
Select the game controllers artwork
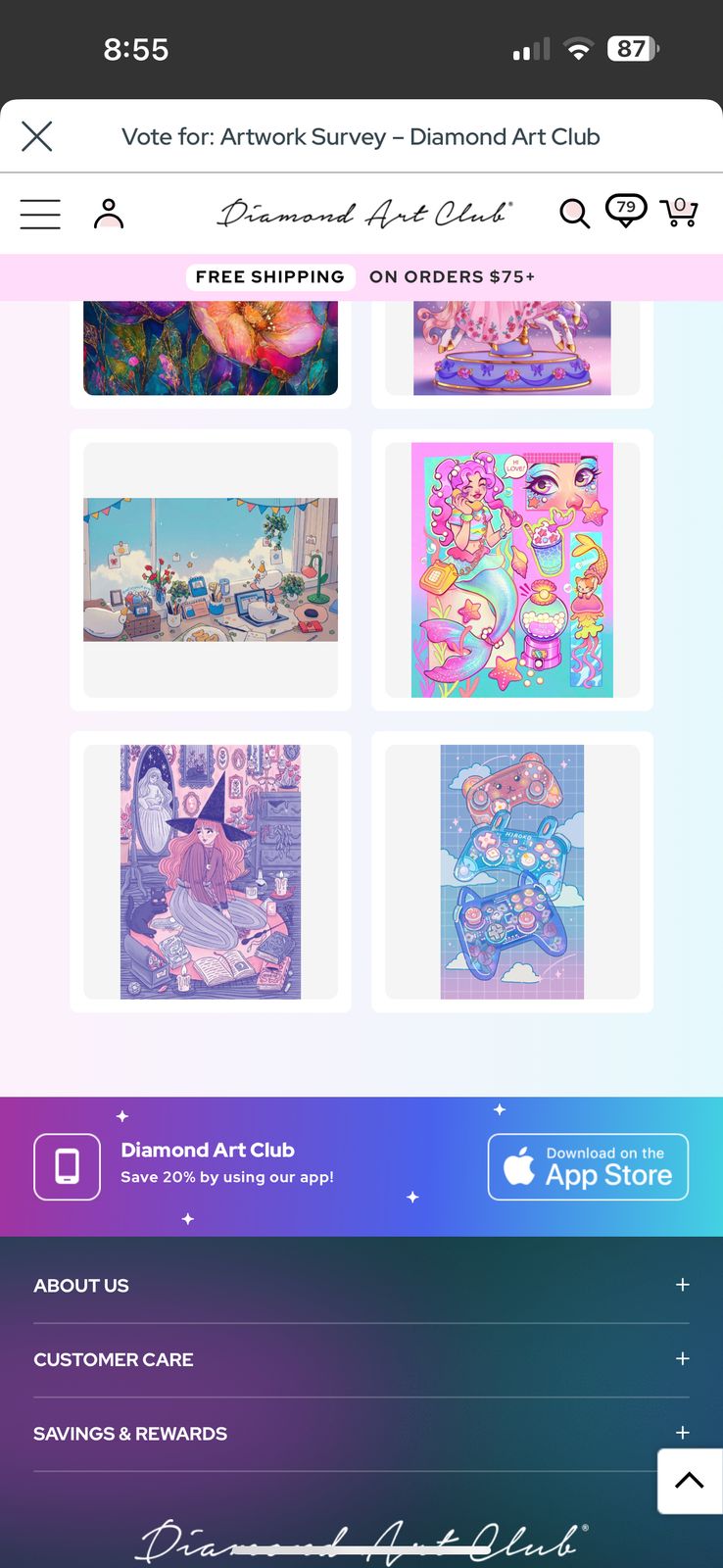point(512,871)
